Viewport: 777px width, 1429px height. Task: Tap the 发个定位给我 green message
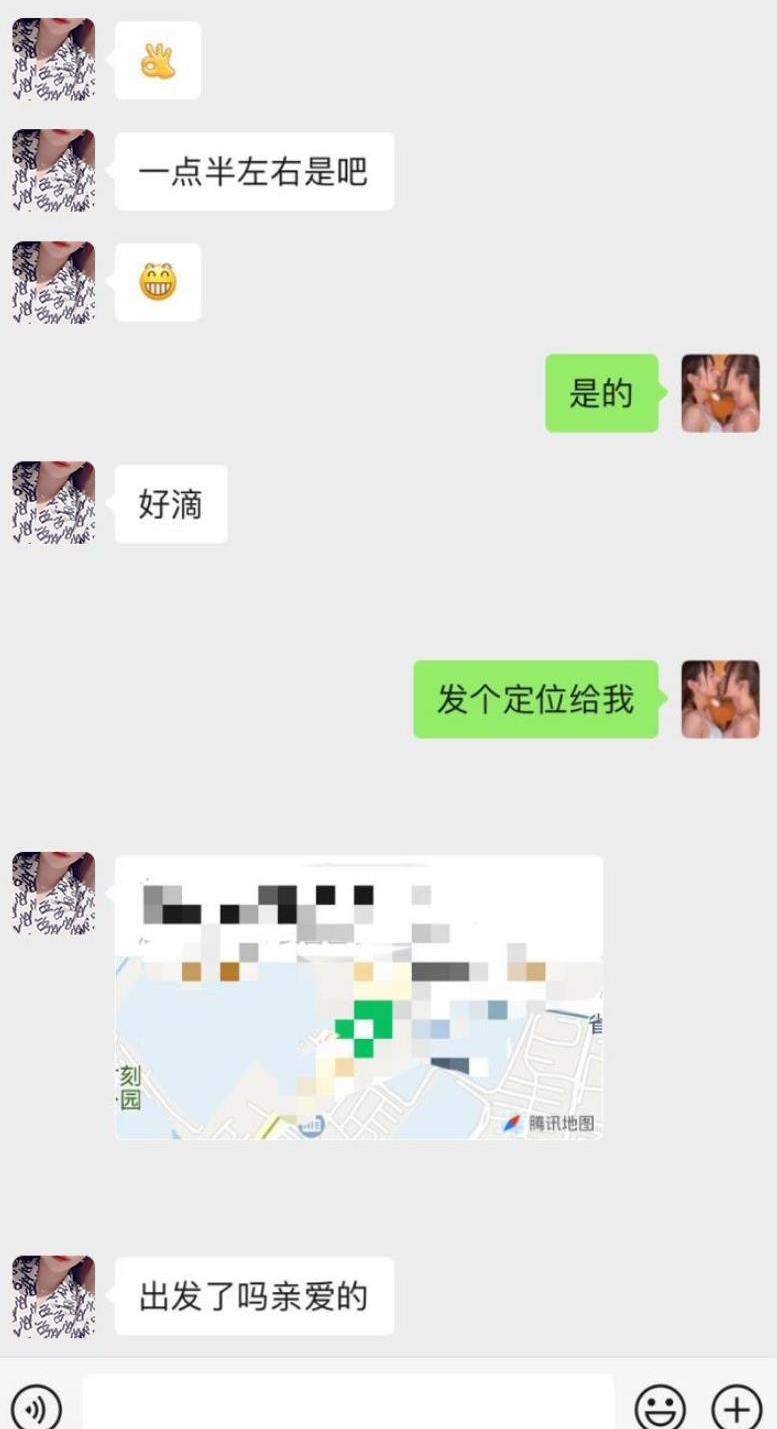tap(536, 702)
